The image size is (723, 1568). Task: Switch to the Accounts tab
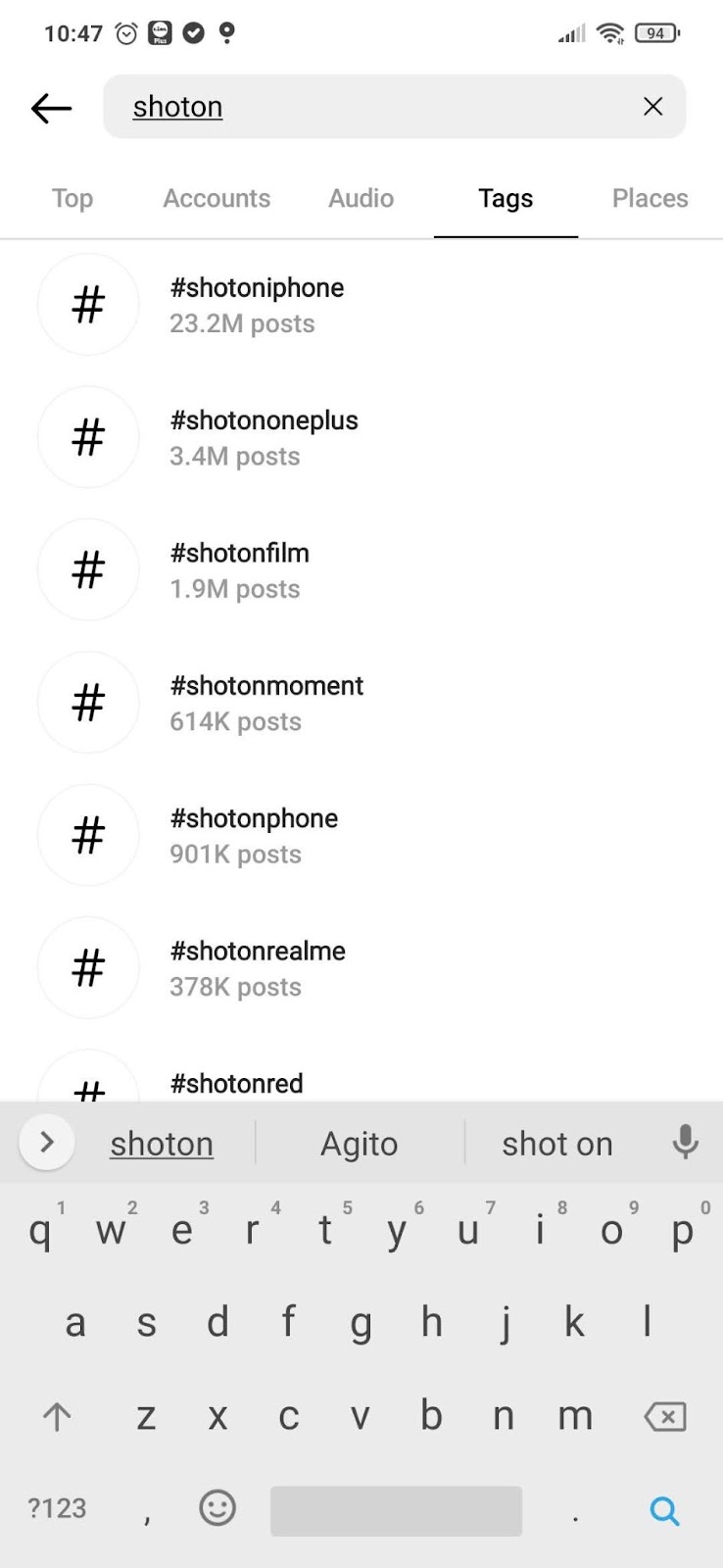click(217, 198)
